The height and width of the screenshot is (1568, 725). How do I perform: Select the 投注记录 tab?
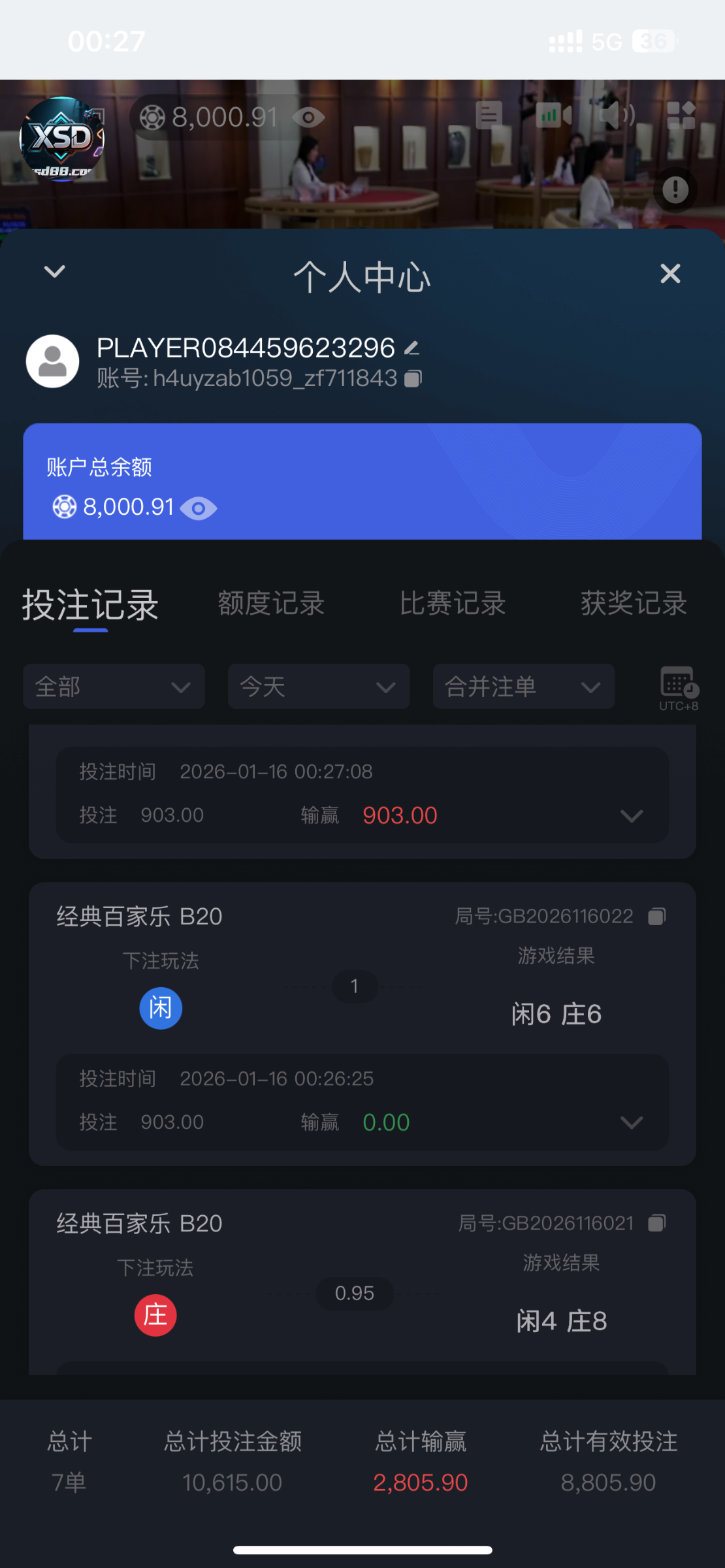pos(91,604)
